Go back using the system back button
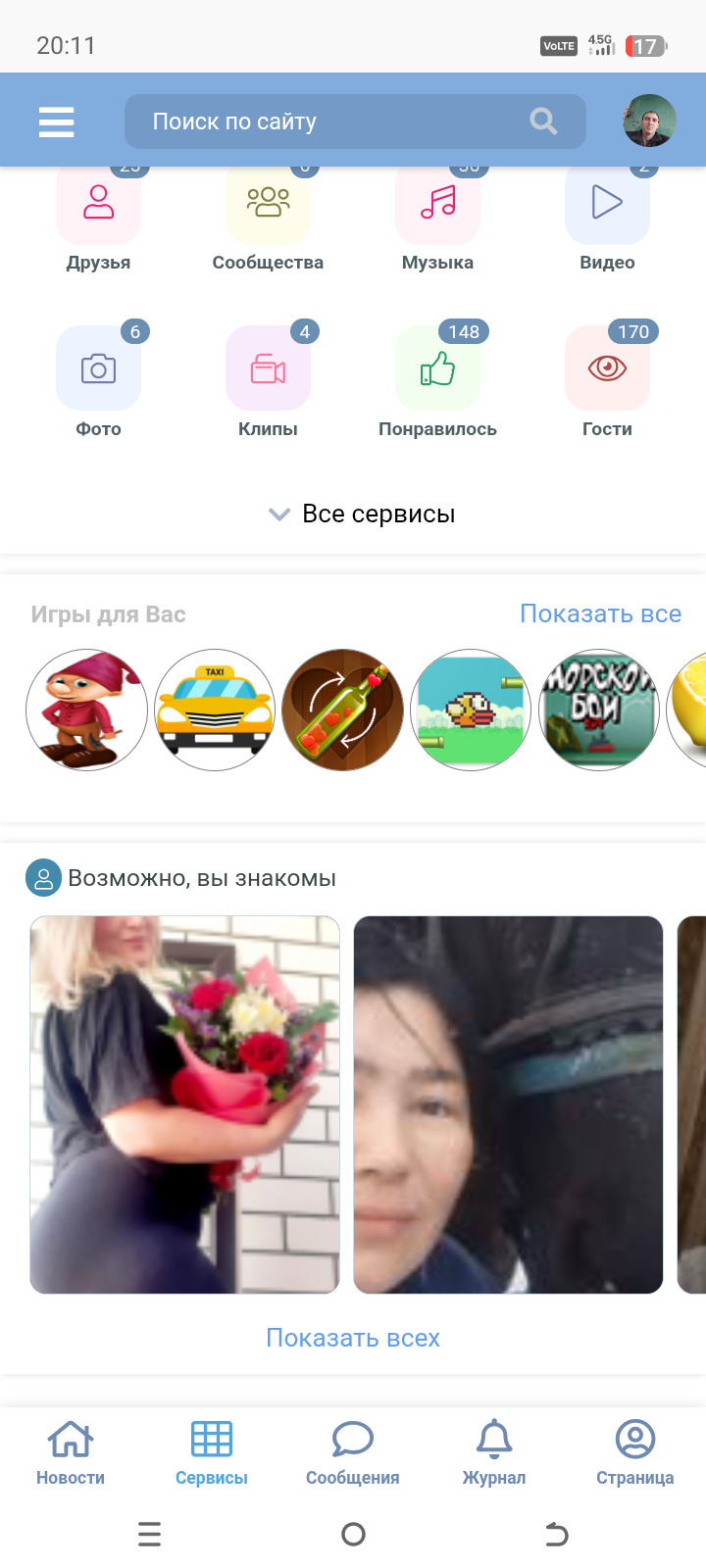The image size is (706, 1568). (x=556, y=1534)
